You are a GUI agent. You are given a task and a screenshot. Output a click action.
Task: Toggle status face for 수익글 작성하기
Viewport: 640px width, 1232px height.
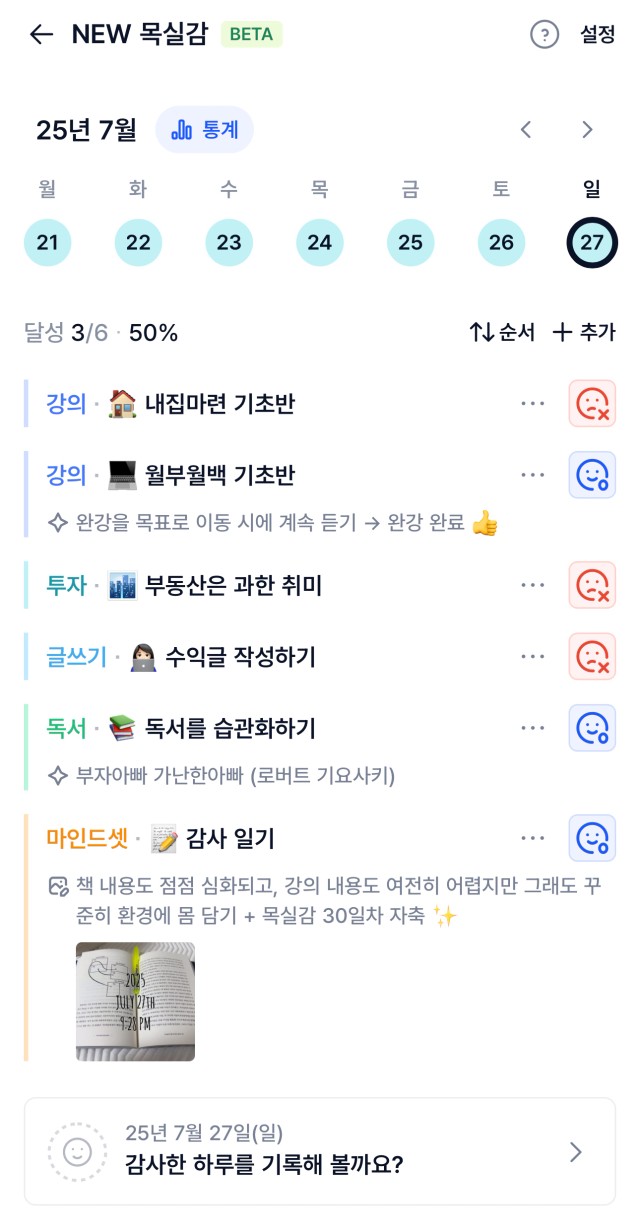[592, 657]
